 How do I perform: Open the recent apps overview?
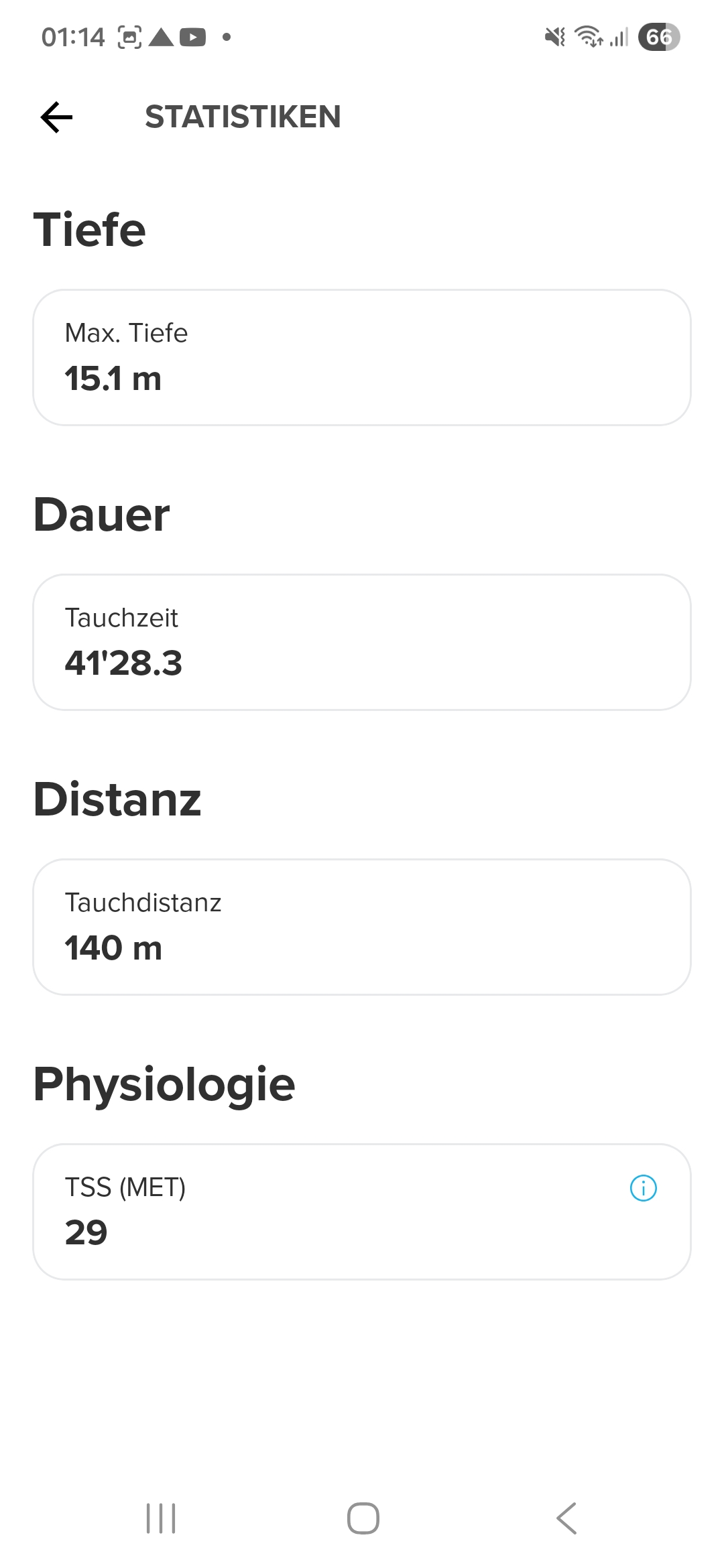click(161, 1518)
